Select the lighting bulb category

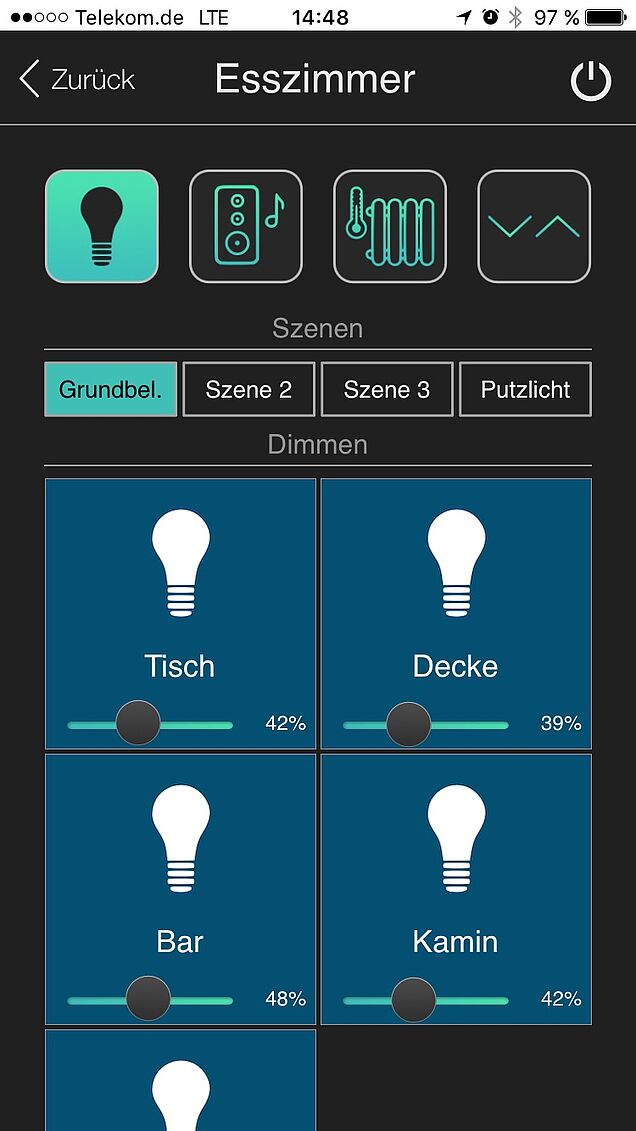[101, 226]
